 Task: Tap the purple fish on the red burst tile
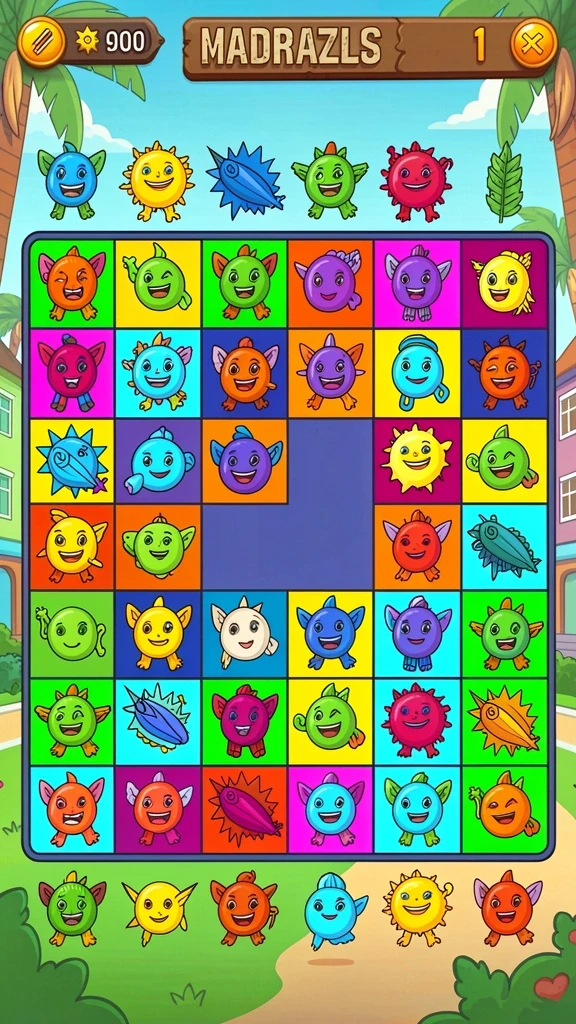click(244, 809)
